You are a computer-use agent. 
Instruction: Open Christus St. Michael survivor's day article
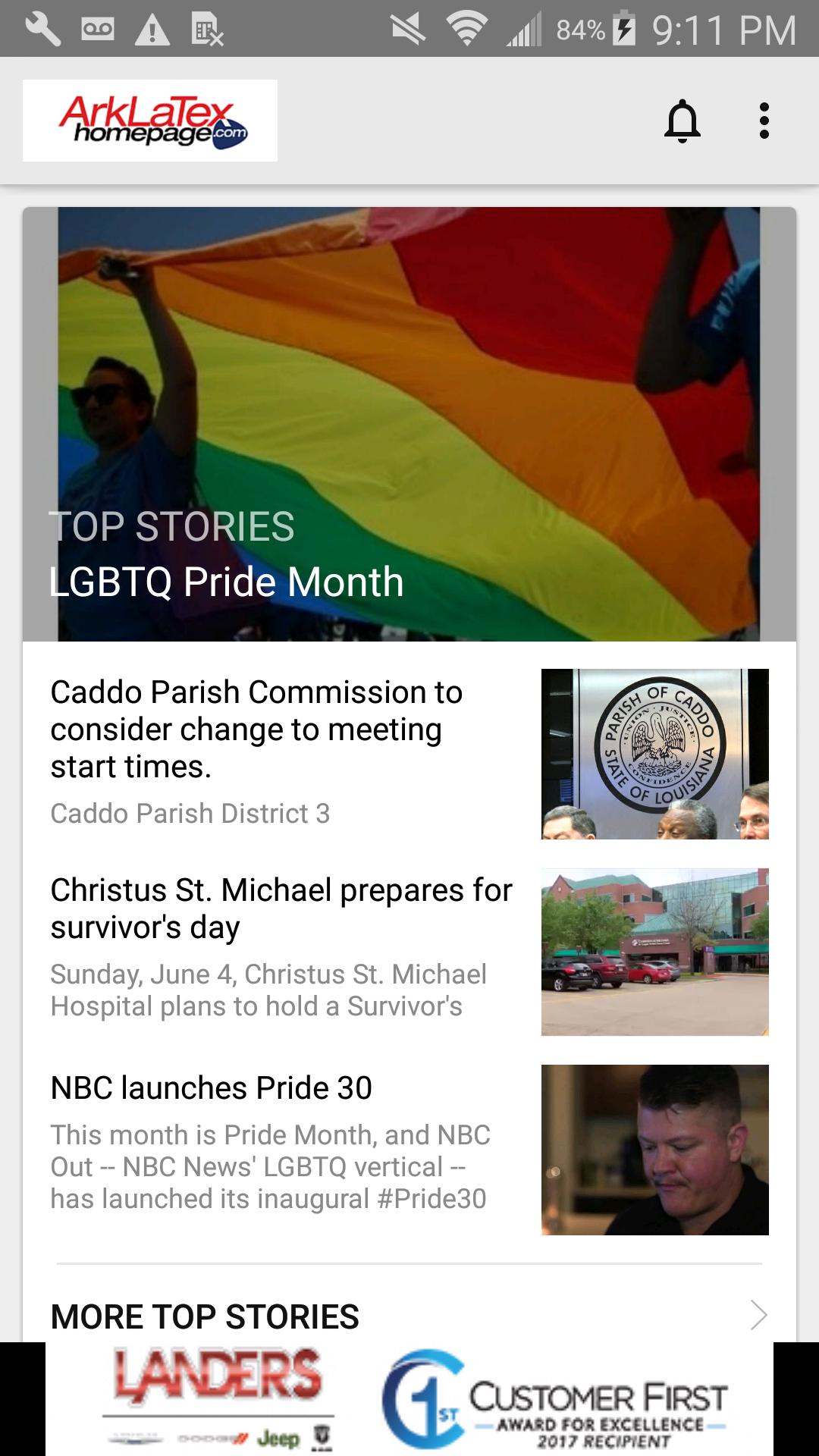(x=409, y=951)
